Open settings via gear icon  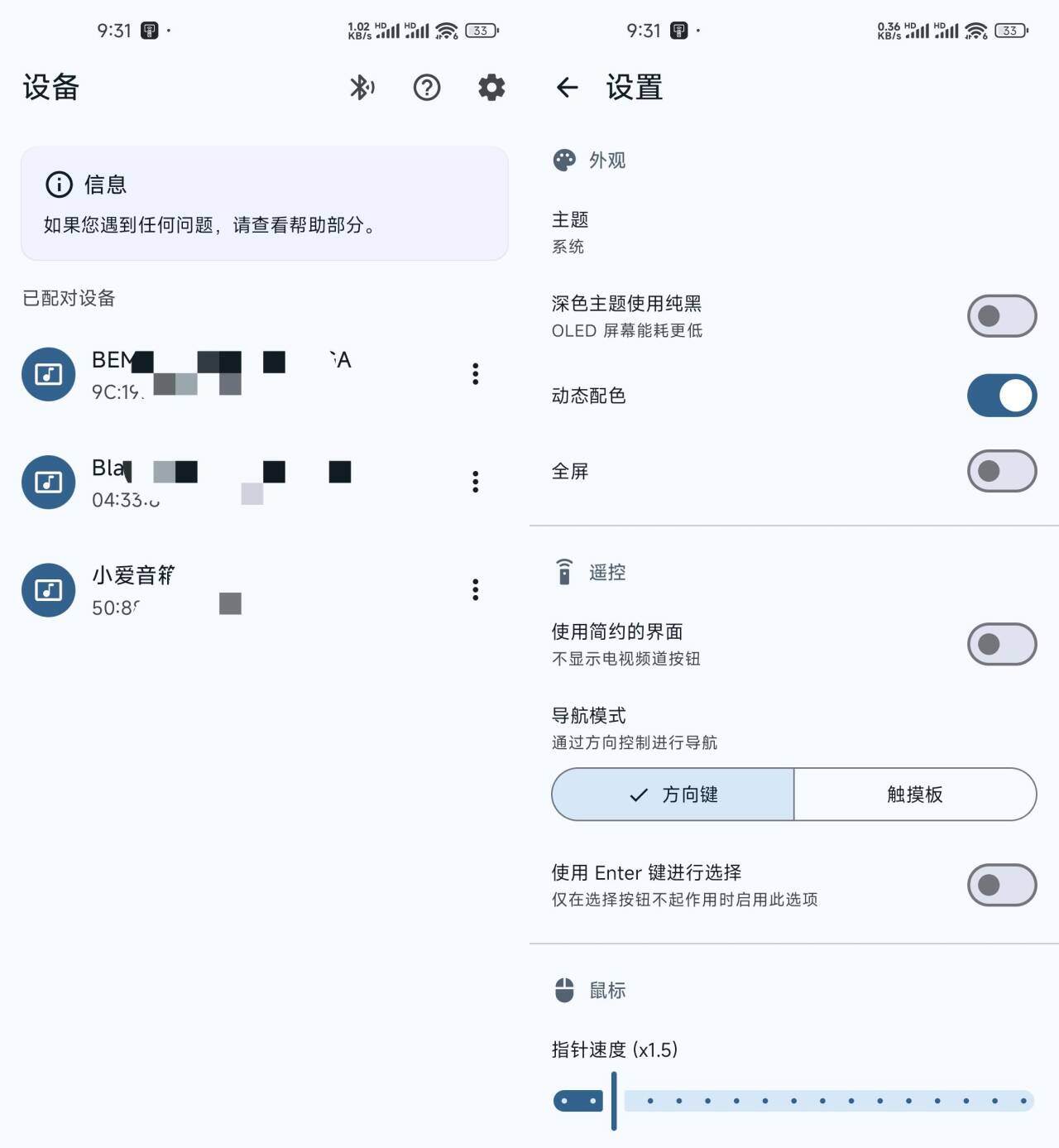point(491,87)
